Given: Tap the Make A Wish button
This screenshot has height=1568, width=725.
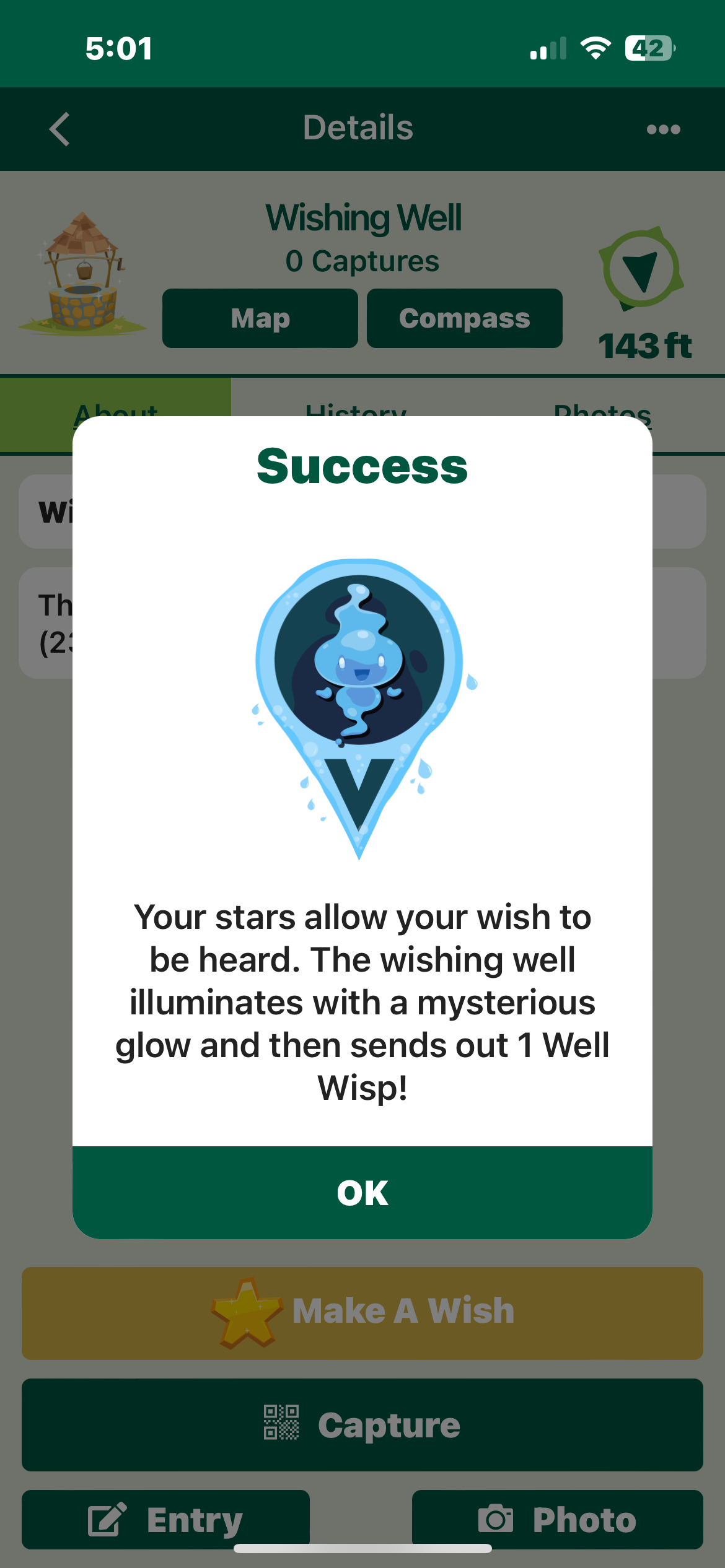Looking at the screenshot, I should [x=362, y=1313].
